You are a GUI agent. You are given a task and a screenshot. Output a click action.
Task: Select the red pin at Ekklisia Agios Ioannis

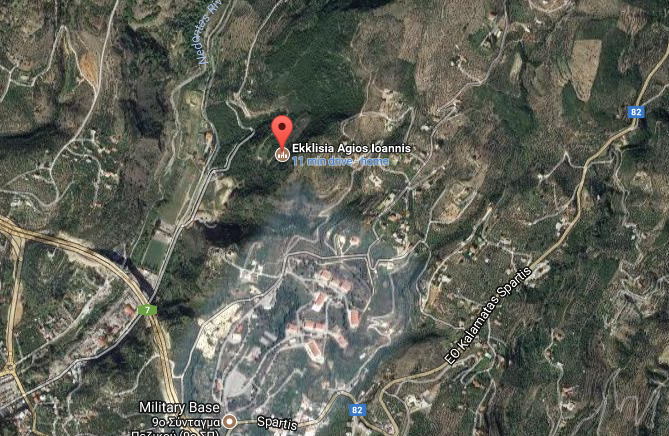pyautogui.click(x=283, y=132)
